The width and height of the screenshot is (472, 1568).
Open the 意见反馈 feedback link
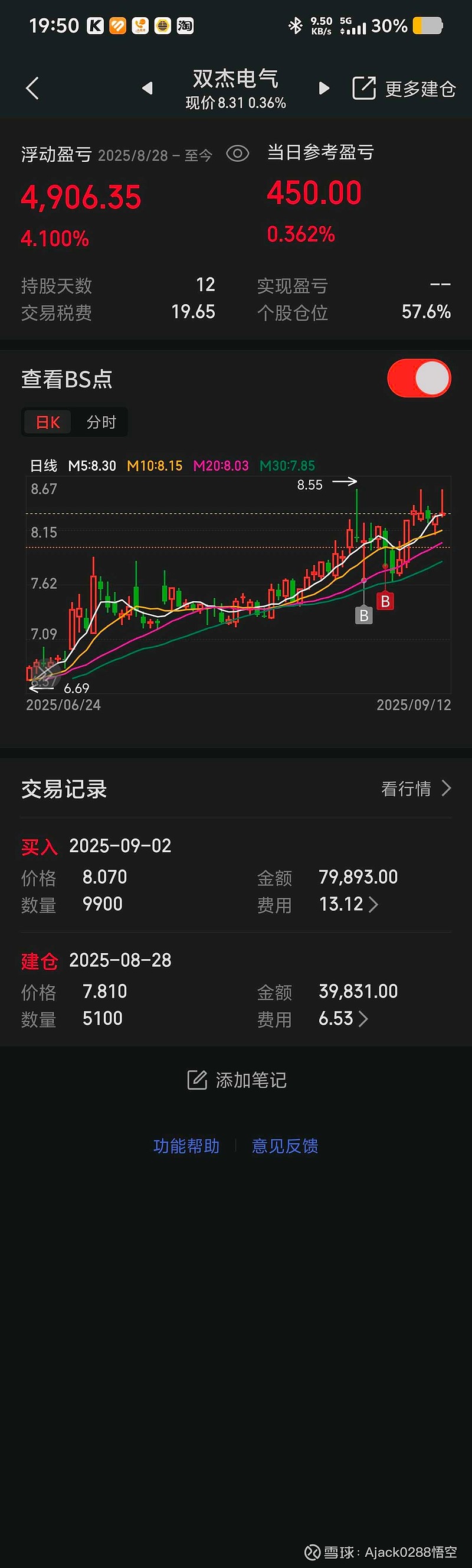tap(284, 1146)
